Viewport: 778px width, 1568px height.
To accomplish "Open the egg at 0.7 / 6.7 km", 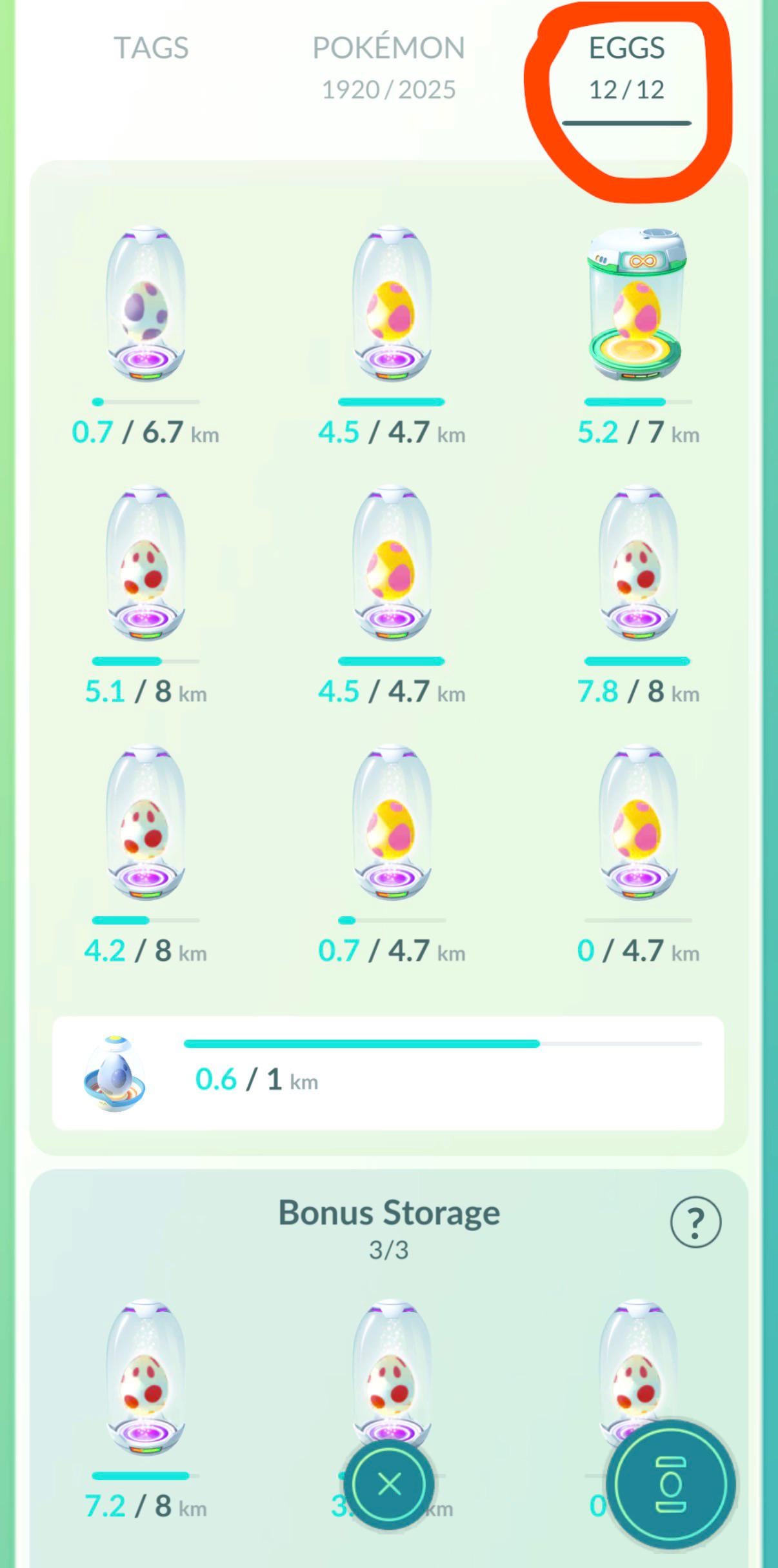I will pos(146,305).
